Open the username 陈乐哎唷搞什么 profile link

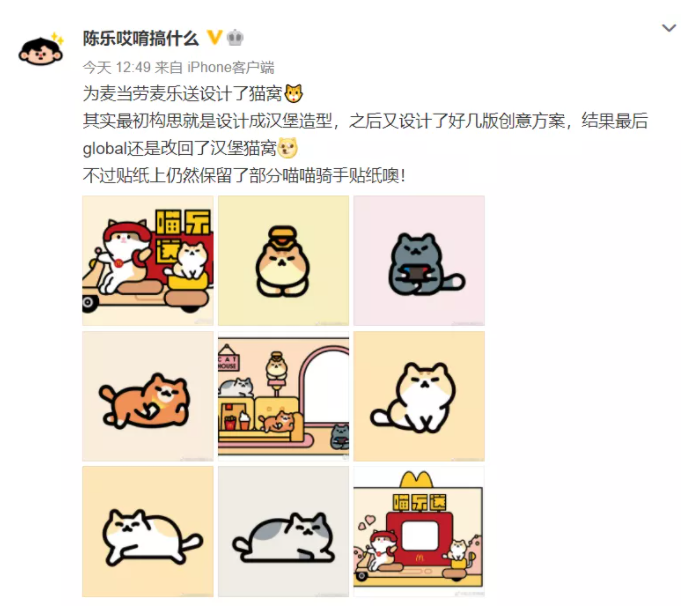tap(140, 38)
